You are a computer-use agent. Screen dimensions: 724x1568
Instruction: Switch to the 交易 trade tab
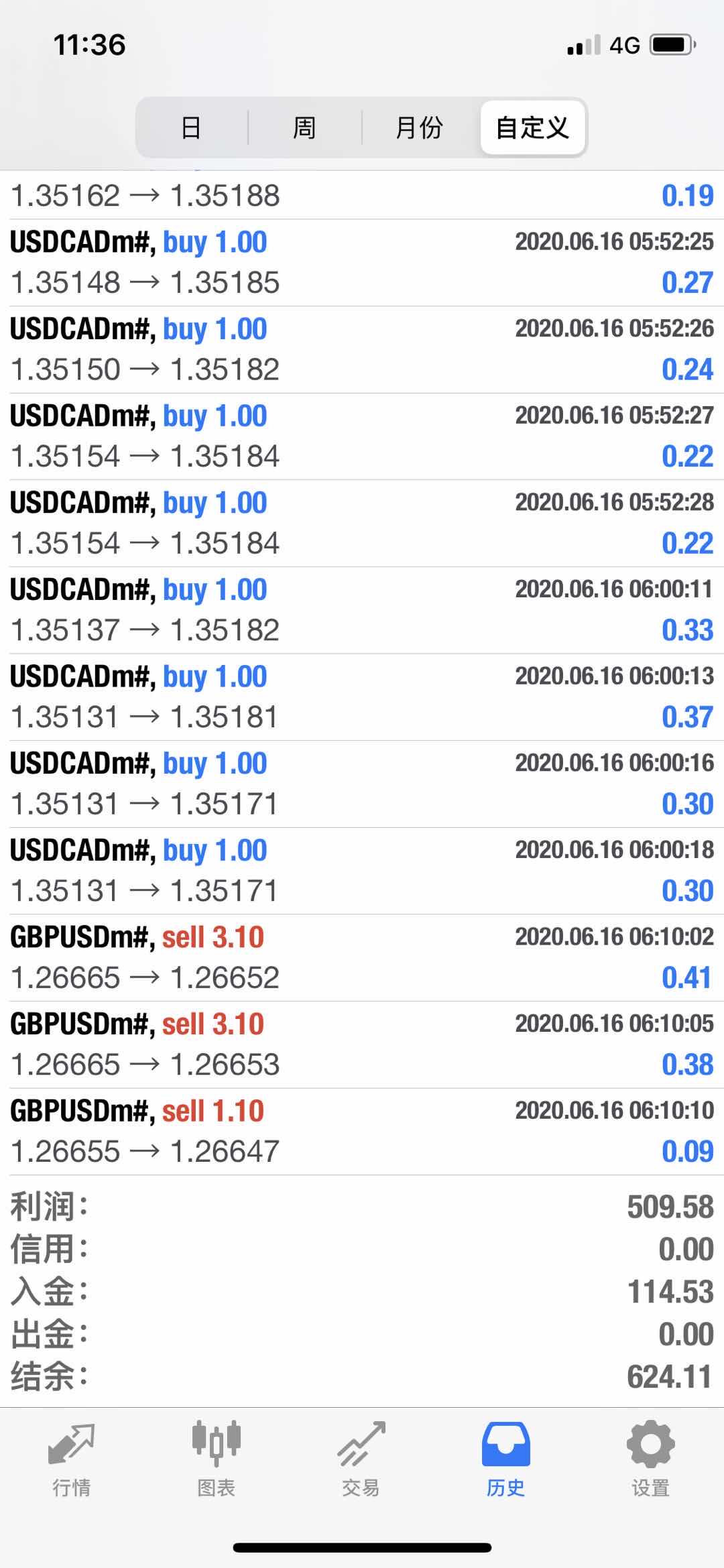tap(361, 1459)
